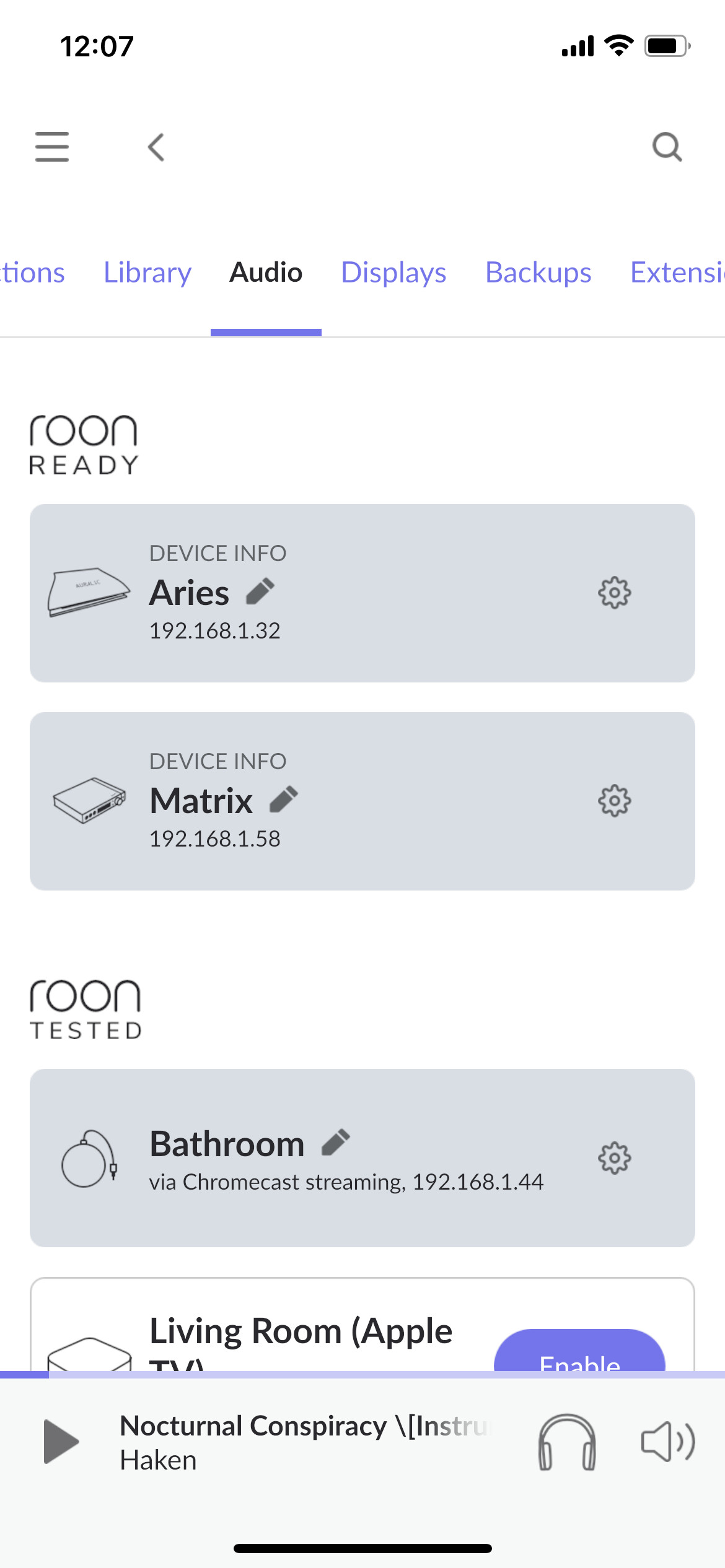This screenshot has height=1568, width=725.
Task: Play Nocturnal Conspiracy track
Action: (x=61, y=1442)
